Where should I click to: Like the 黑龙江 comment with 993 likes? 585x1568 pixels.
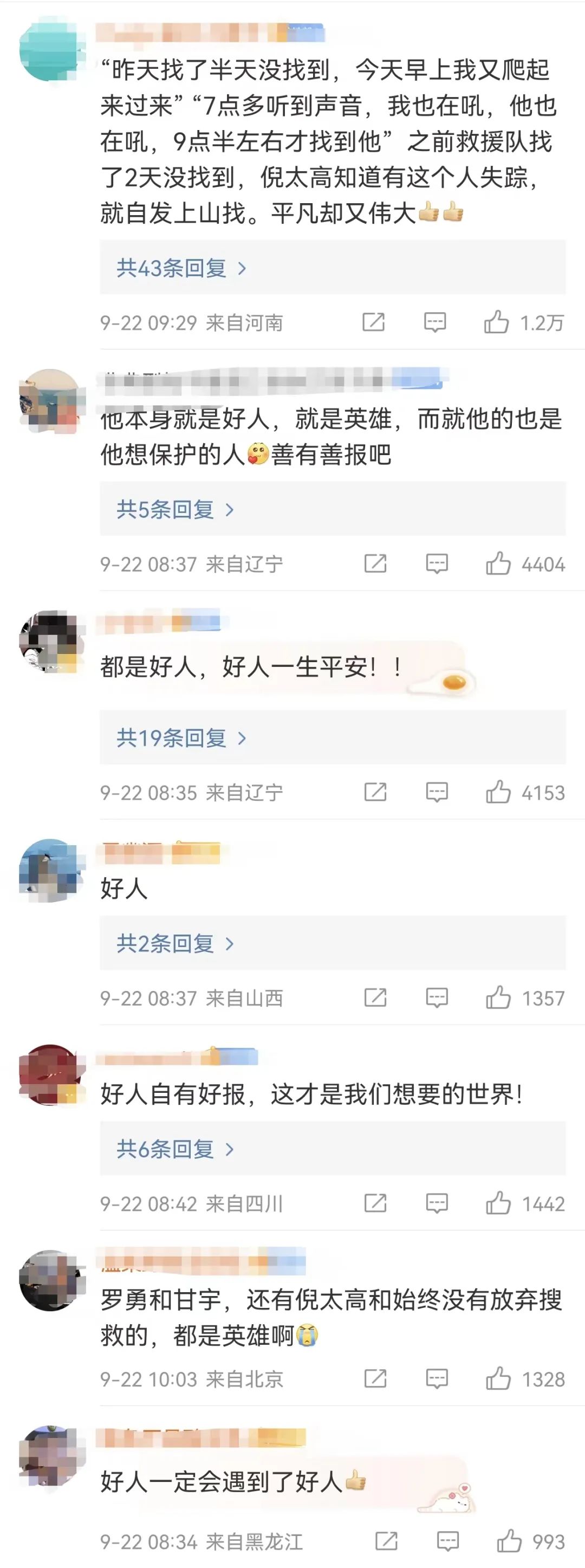click(x=509, y=1541)
